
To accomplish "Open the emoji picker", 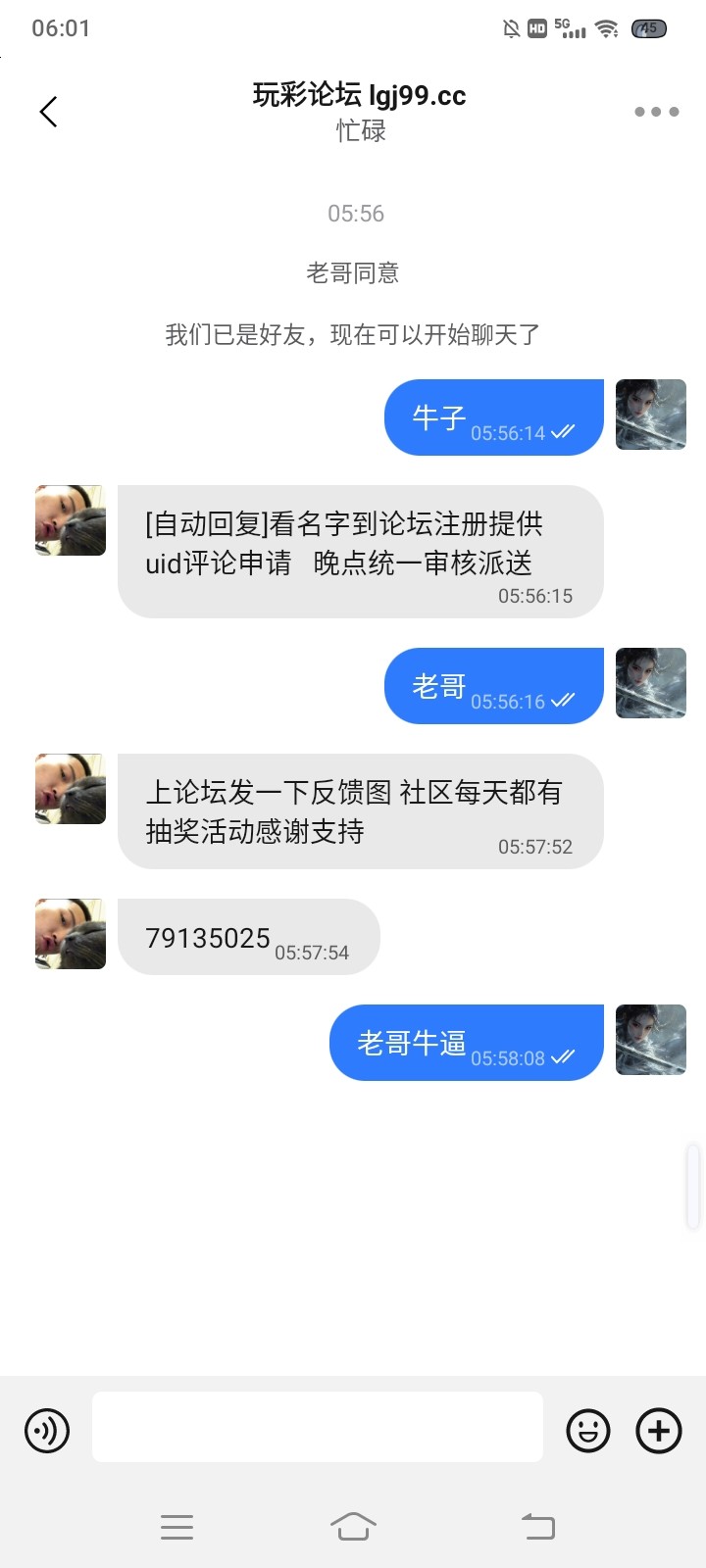I will [588, 1431].
